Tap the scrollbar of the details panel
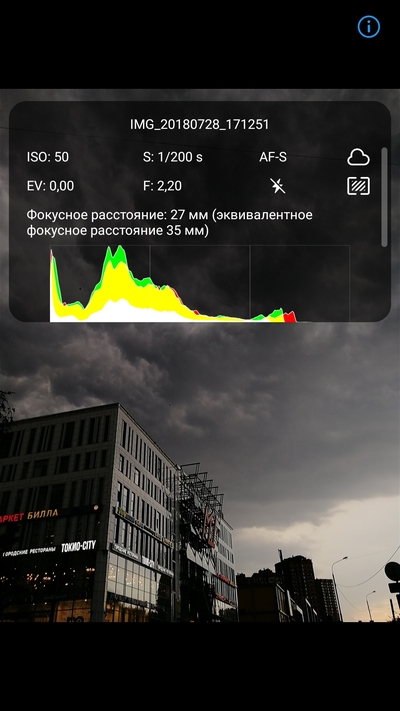The width and height of the screenshot is (400, 711). point(384,197)
